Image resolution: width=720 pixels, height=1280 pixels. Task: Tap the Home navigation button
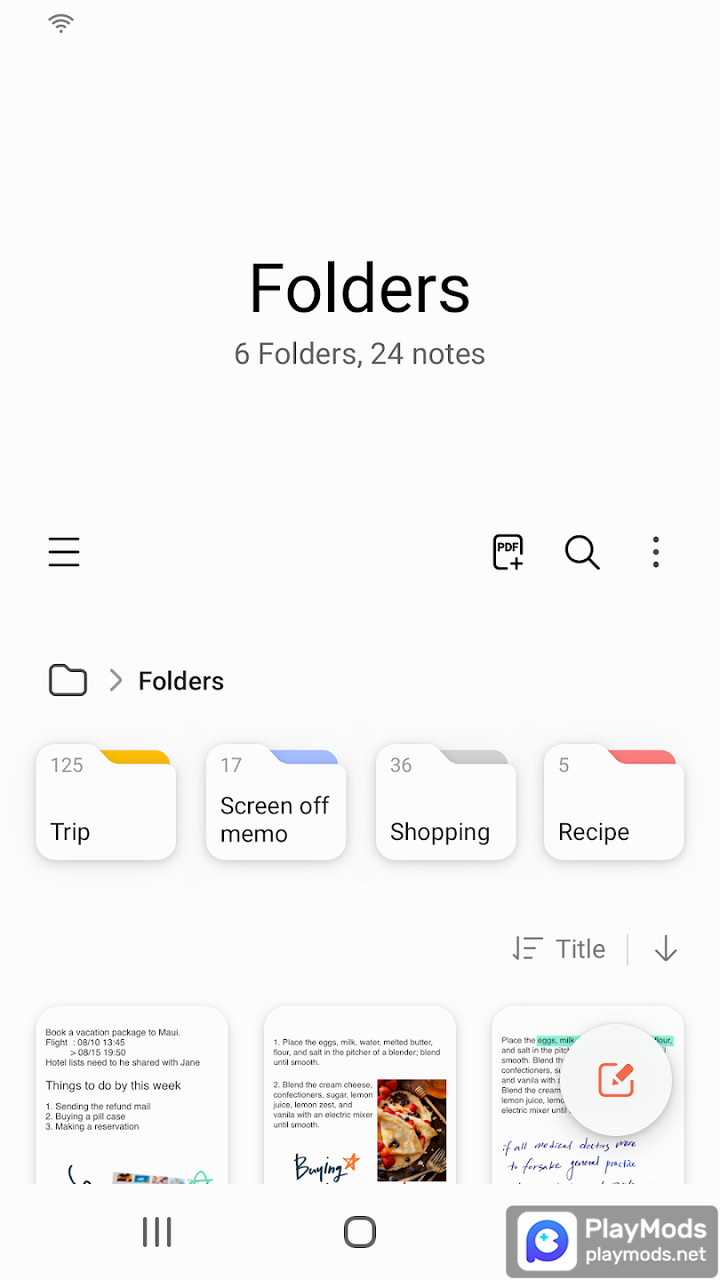click(359, 1232)
